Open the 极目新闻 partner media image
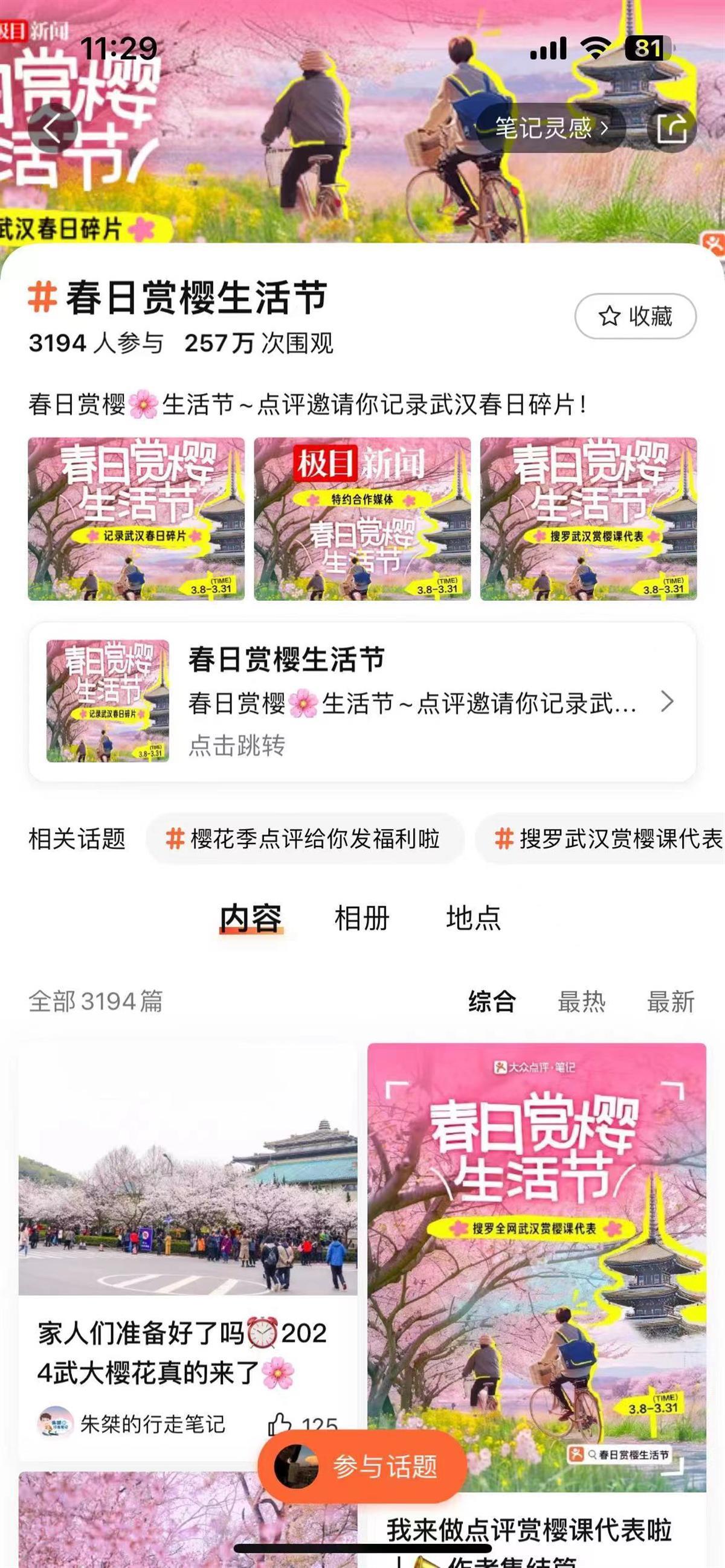The image size is (725, 1568). (x=362, y=519)
